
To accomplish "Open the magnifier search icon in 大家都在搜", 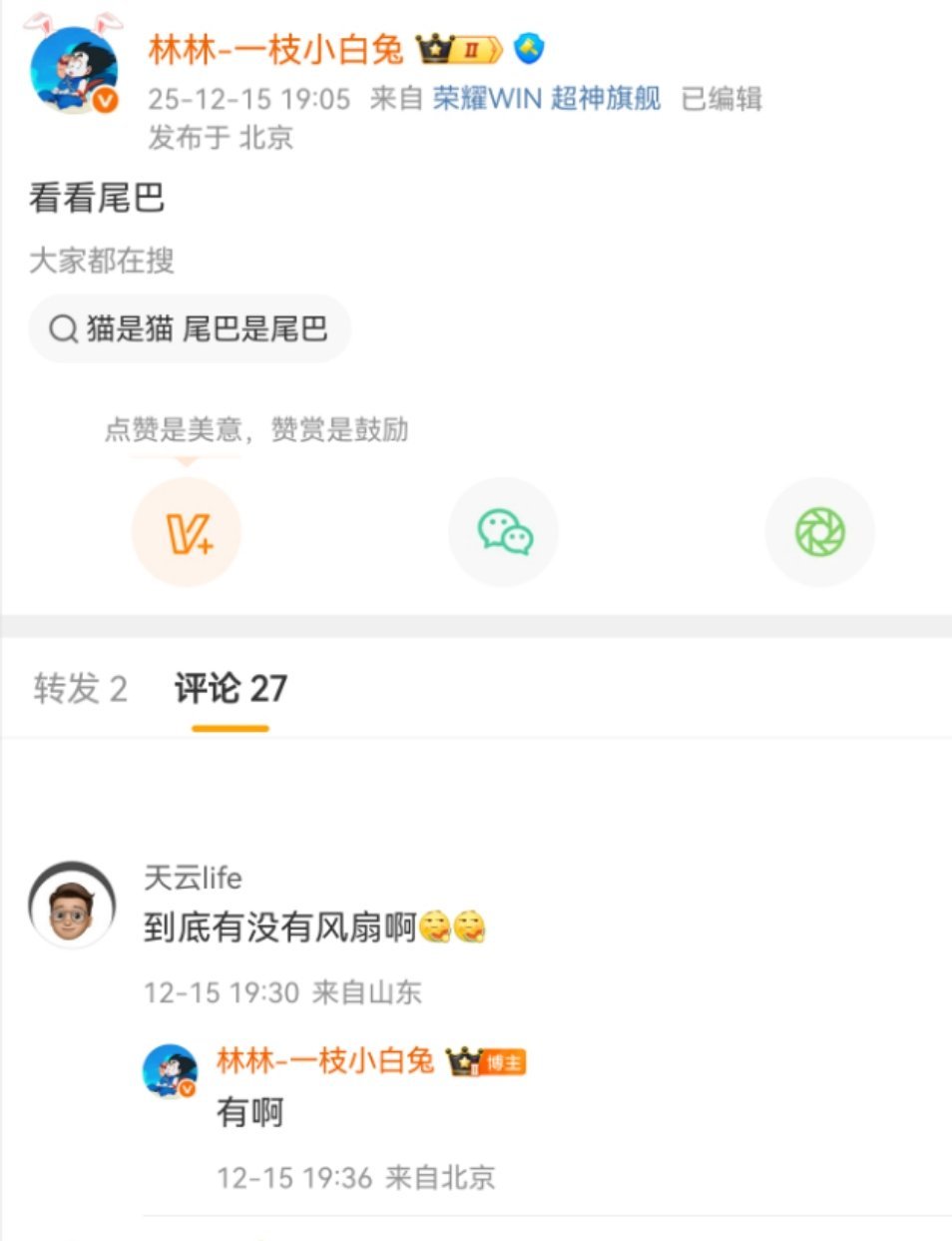I will 63,328.
